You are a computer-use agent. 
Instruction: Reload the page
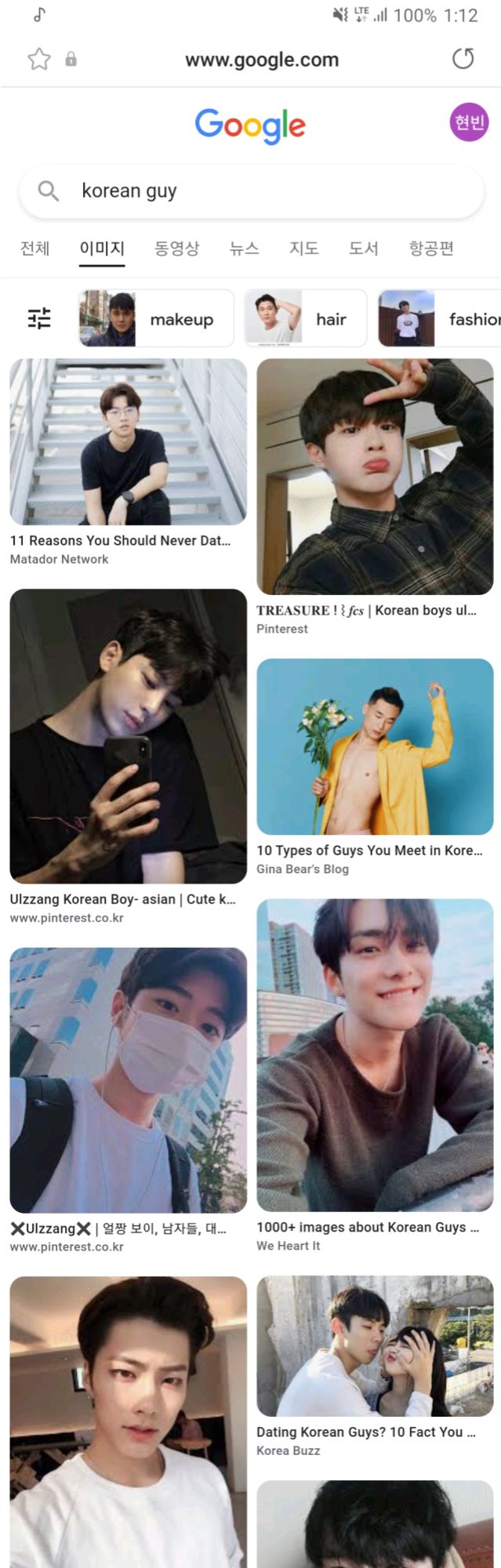click(463, 59)
